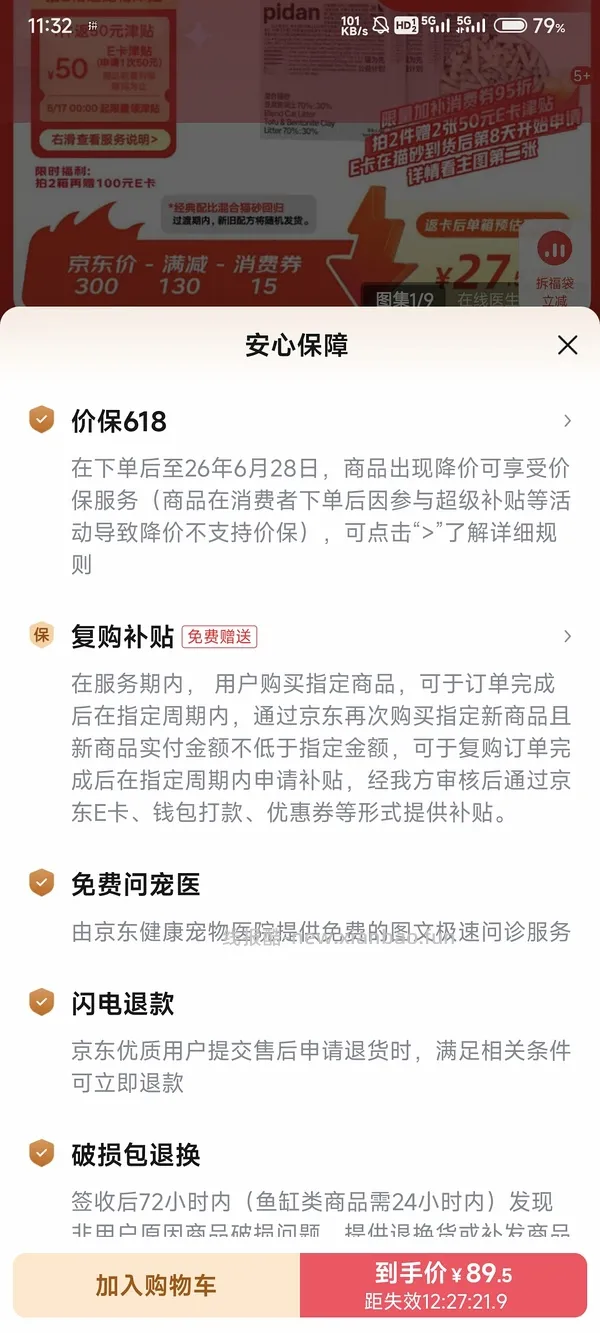
Task: Add the item via 加入购物车
Action: coord(156,1285)
